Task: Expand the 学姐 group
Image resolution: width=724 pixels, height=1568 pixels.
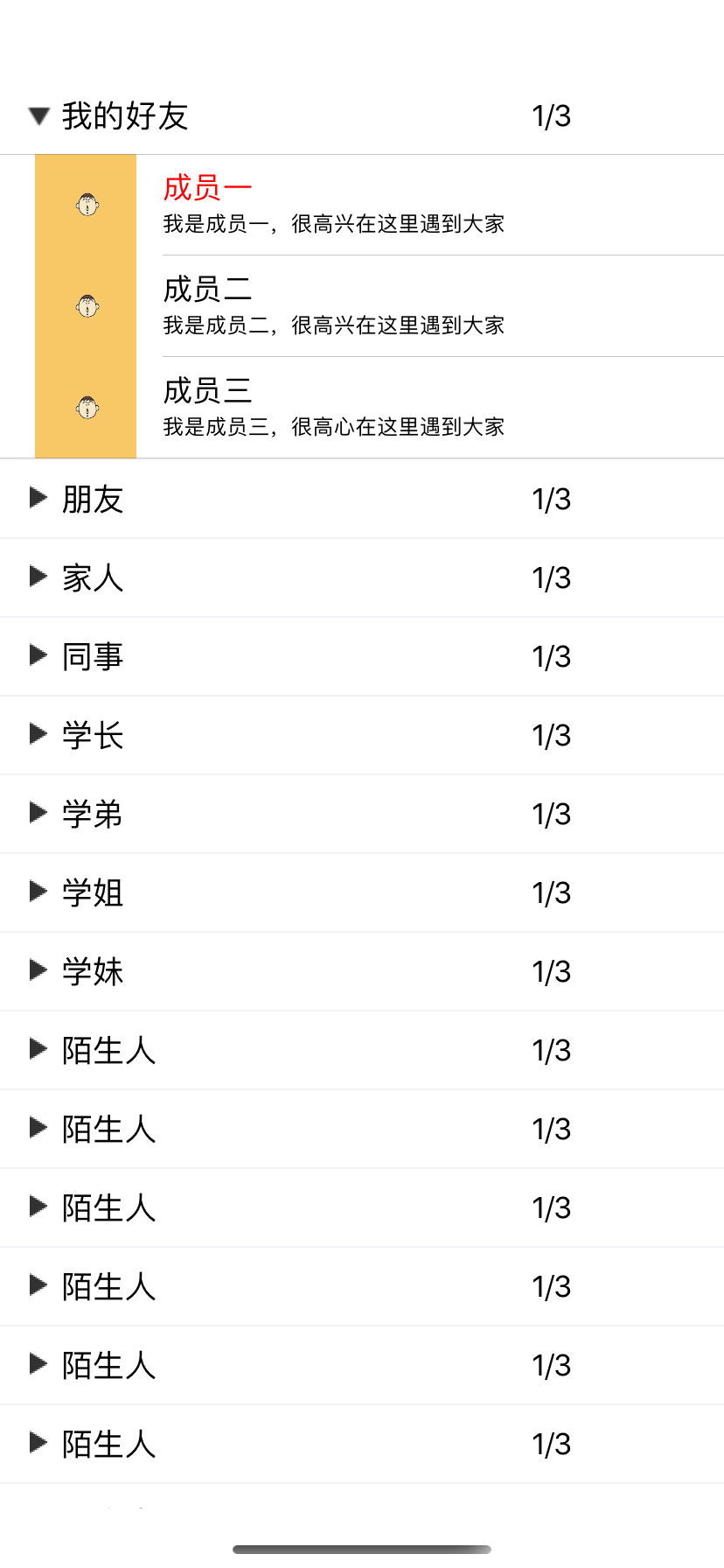Action: click(362, 892)
